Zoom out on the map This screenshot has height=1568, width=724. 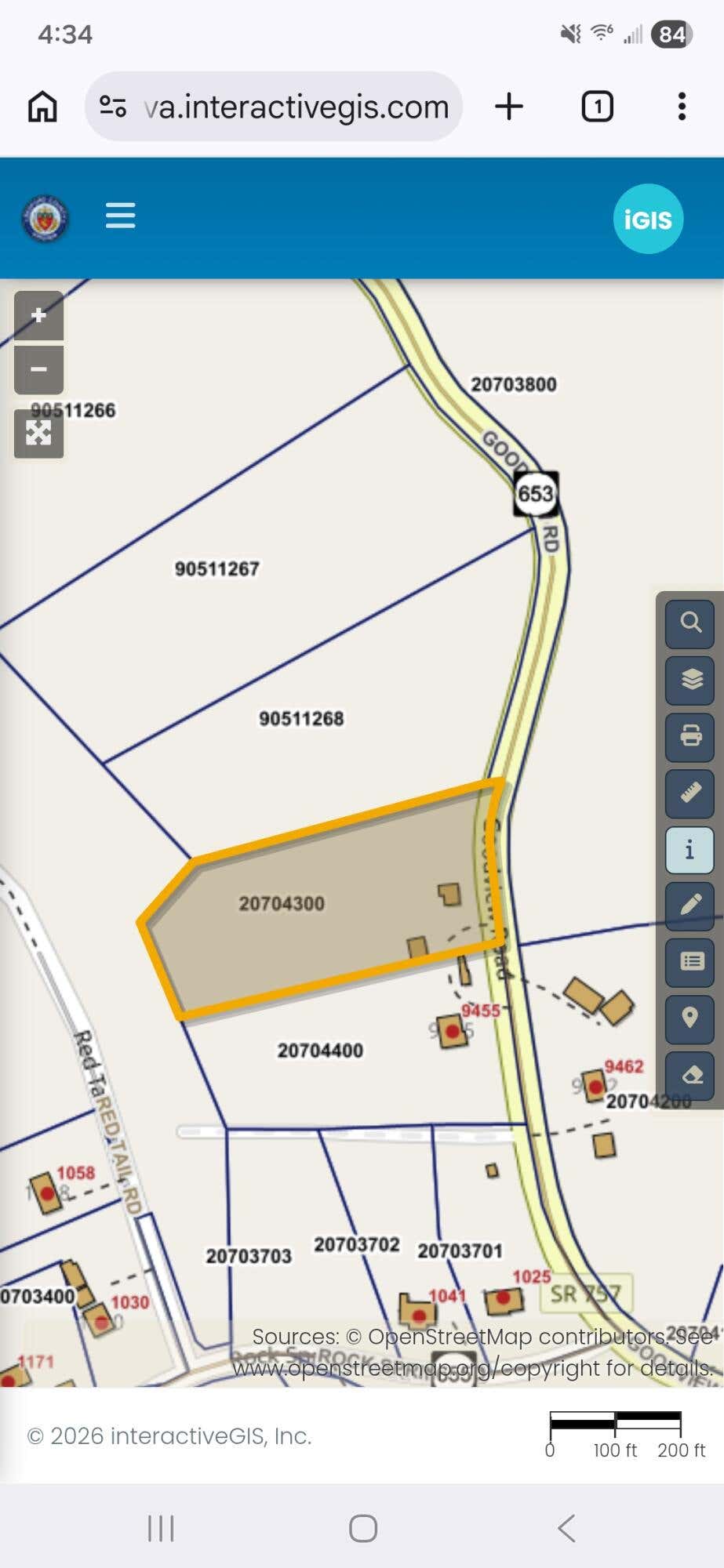pyautogui.click(x=38, y=369)
